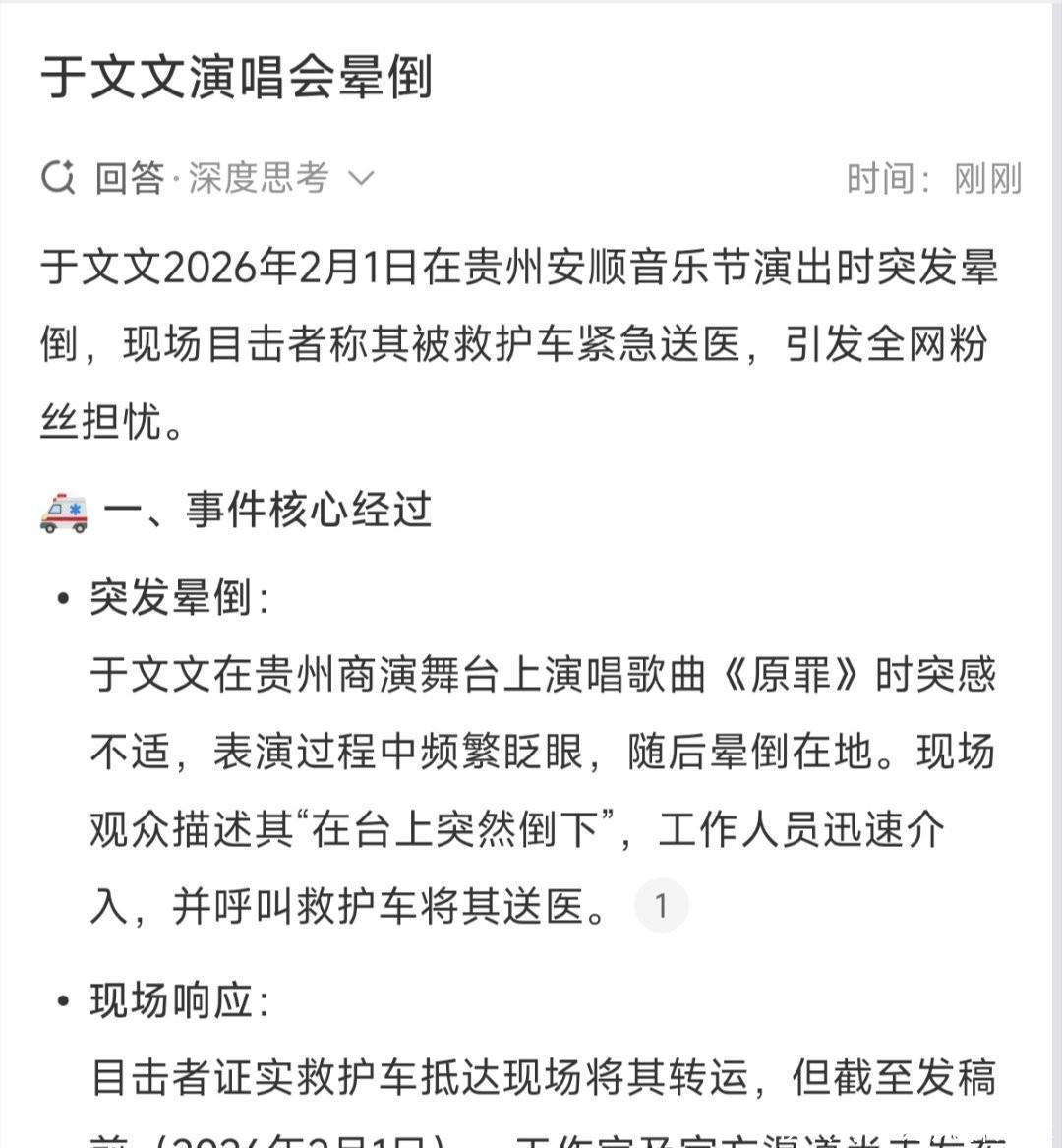Open citation reference 1

(661, 905)
